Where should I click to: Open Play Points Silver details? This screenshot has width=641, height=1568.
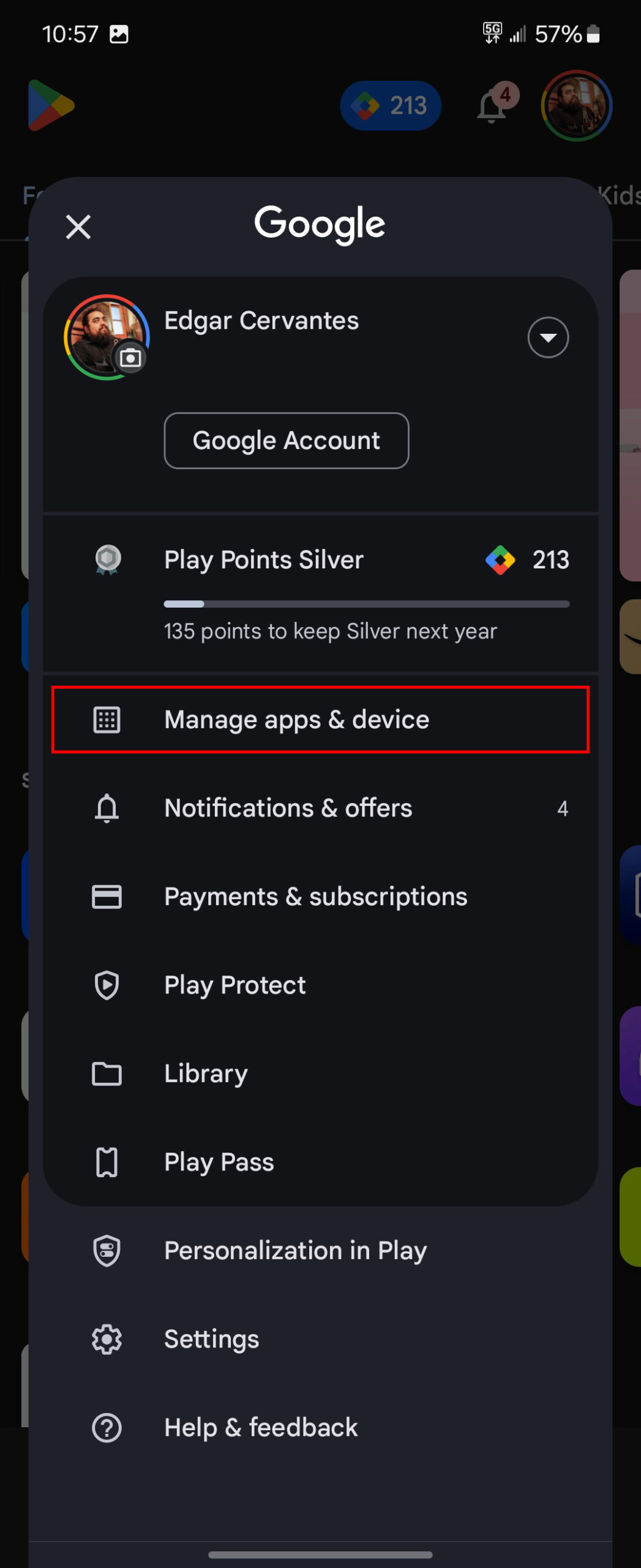coord(320,593)
